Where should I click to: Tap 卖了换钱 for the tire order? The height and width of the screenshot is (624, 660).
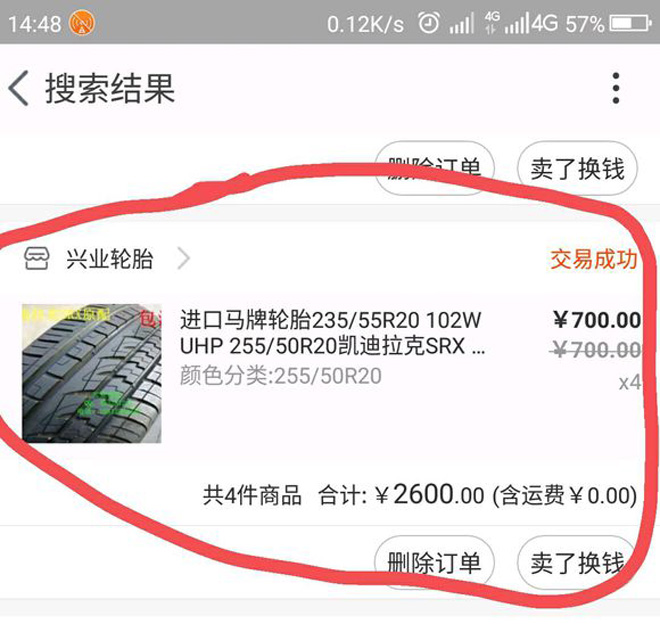pyautogui.click(x=577, y=563)
